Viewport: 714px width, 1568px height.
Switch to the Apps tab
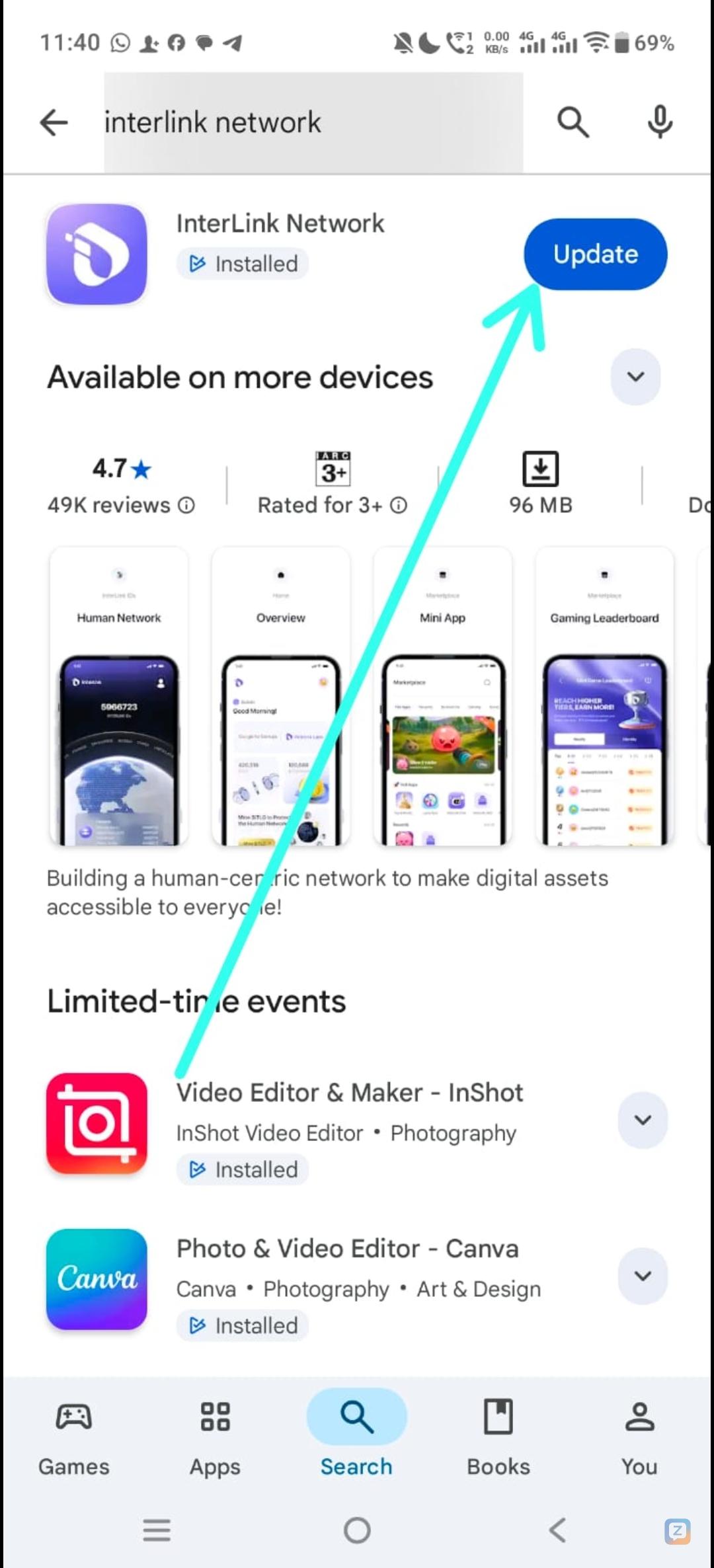pyautogui.click(x=215, y=1434)
